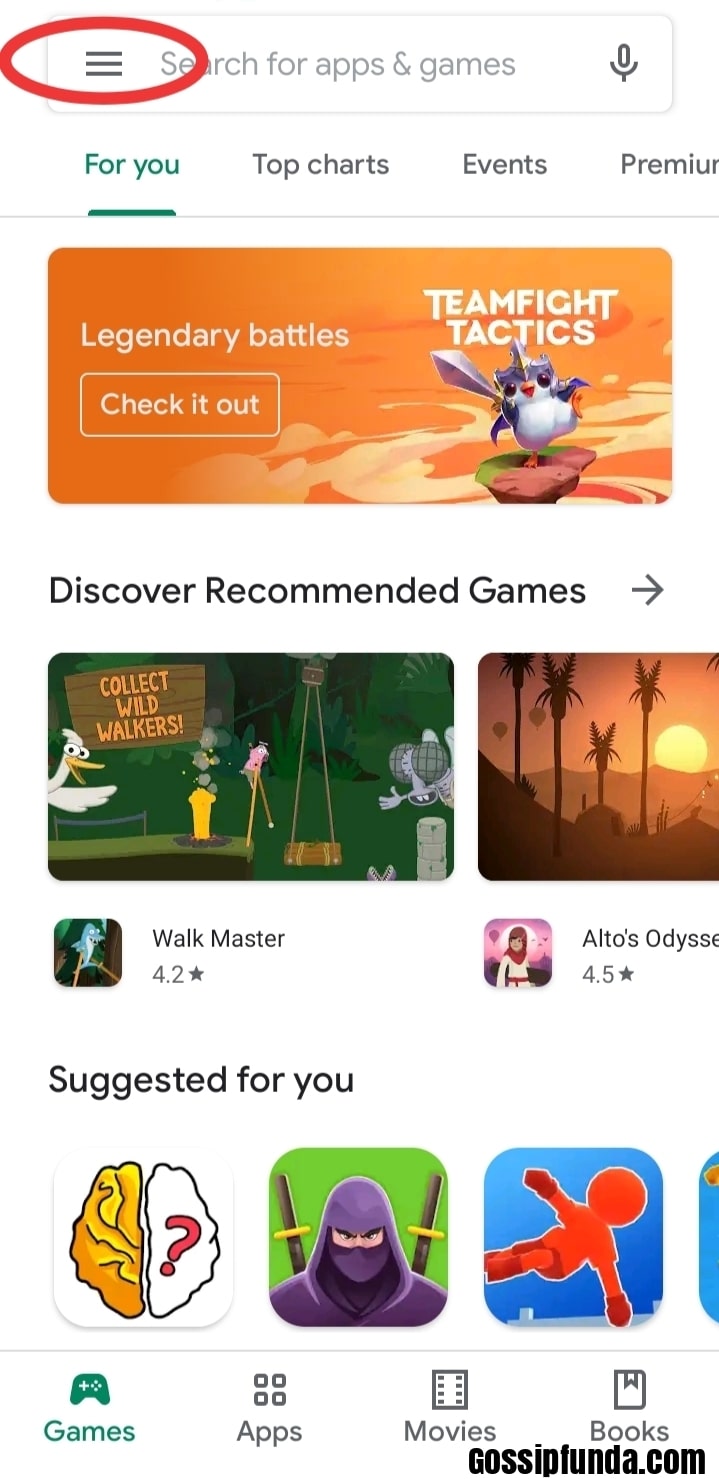Image resolution: width=719 pixels, height=1479 pixels.
Task: Switch to the Books bottom tab
Action: (x=629, y=1408)
